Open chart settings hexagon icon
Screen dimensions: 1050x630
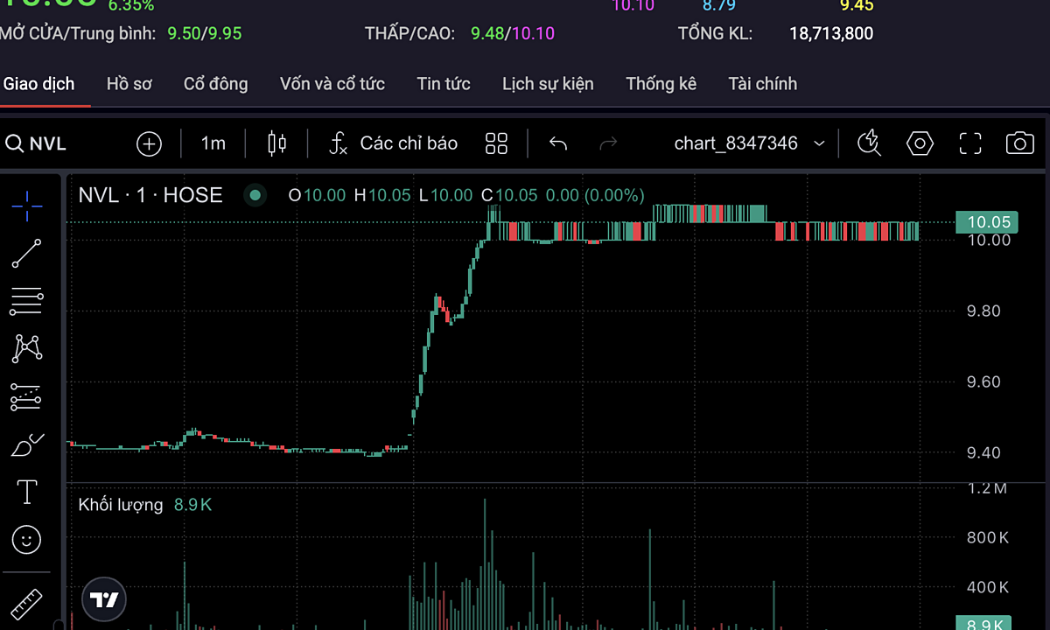(919, 144)
